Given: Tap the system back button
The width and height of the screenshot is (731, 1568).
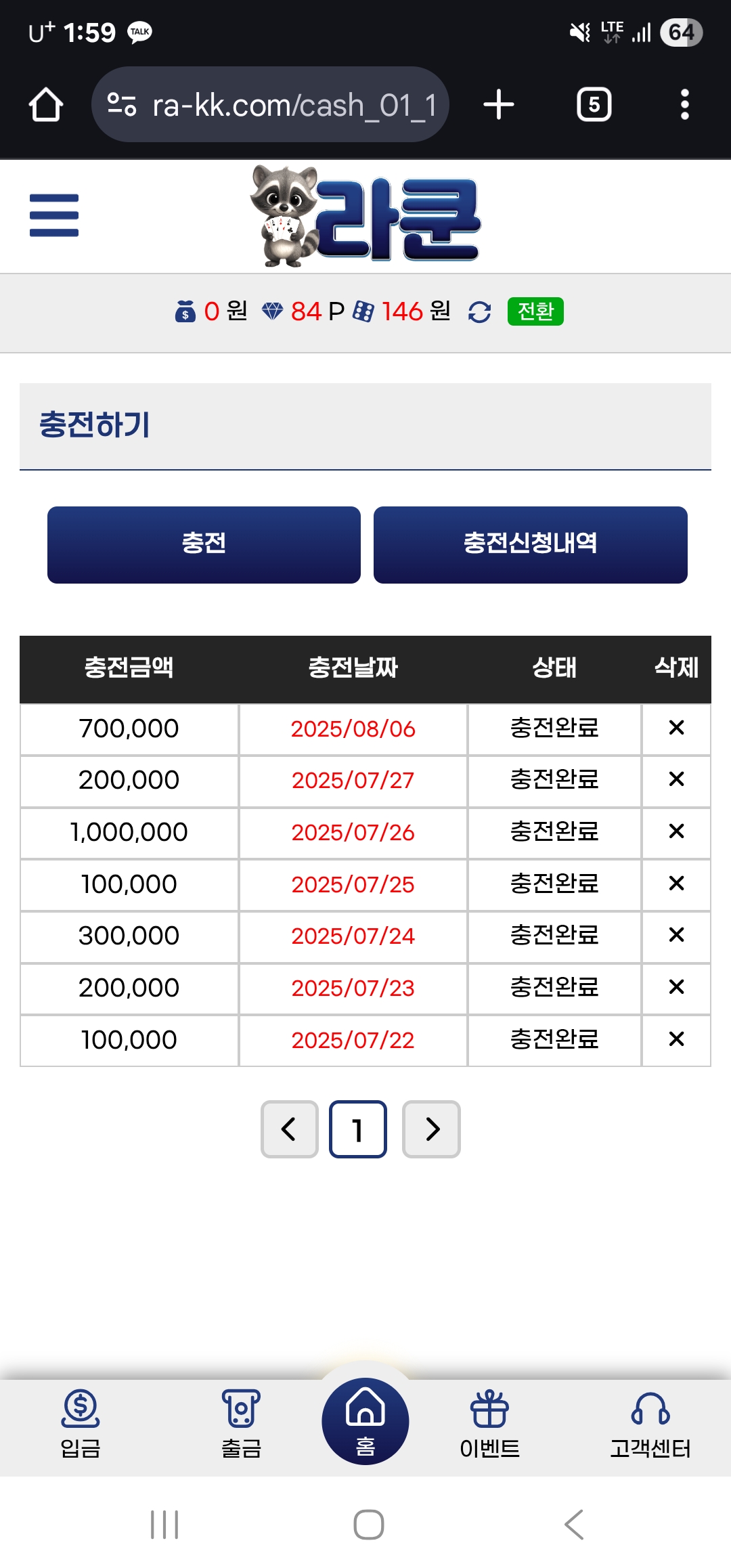Looking at the screenshot, I should tap(574, 1525).
